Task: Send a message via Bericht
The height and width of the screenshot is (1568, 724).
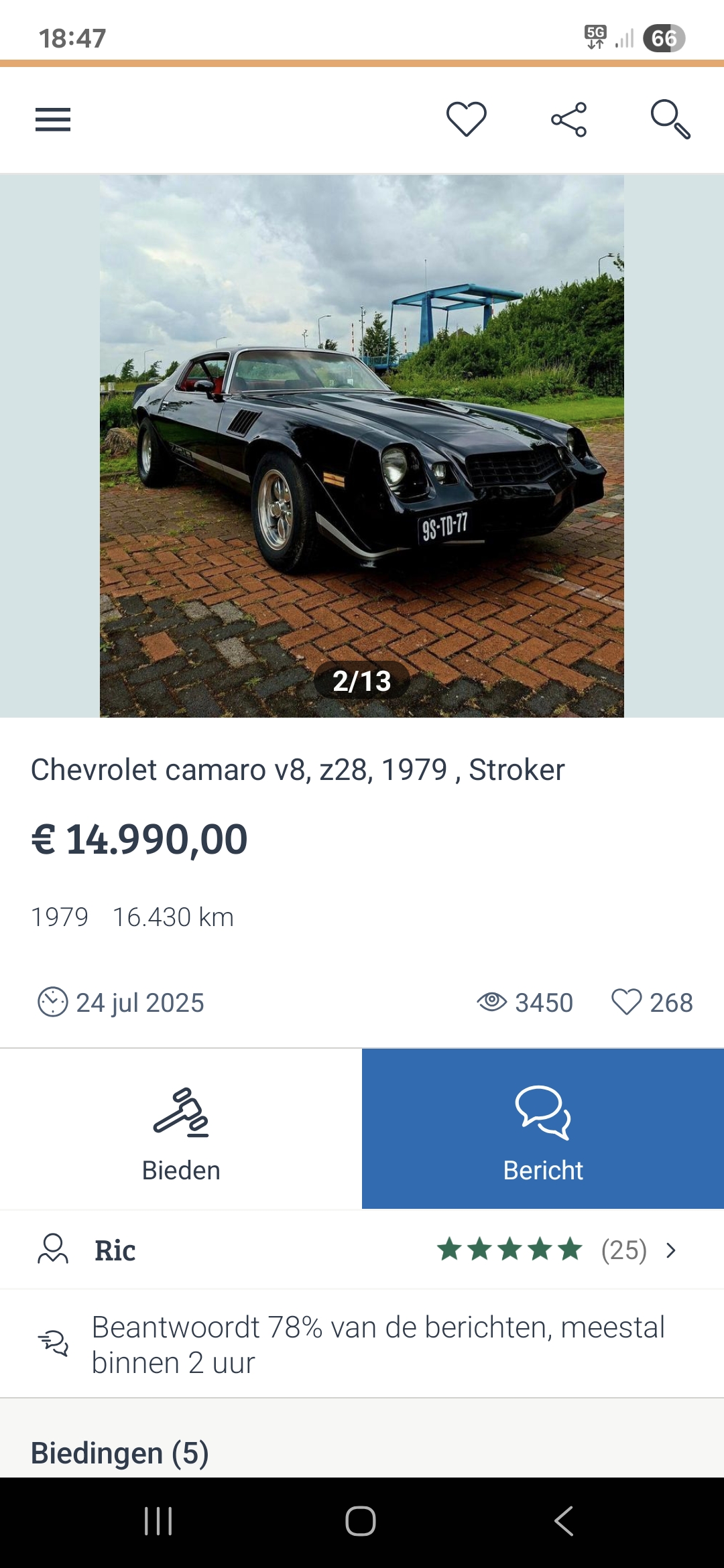Action: click(x=543, y=1129)
